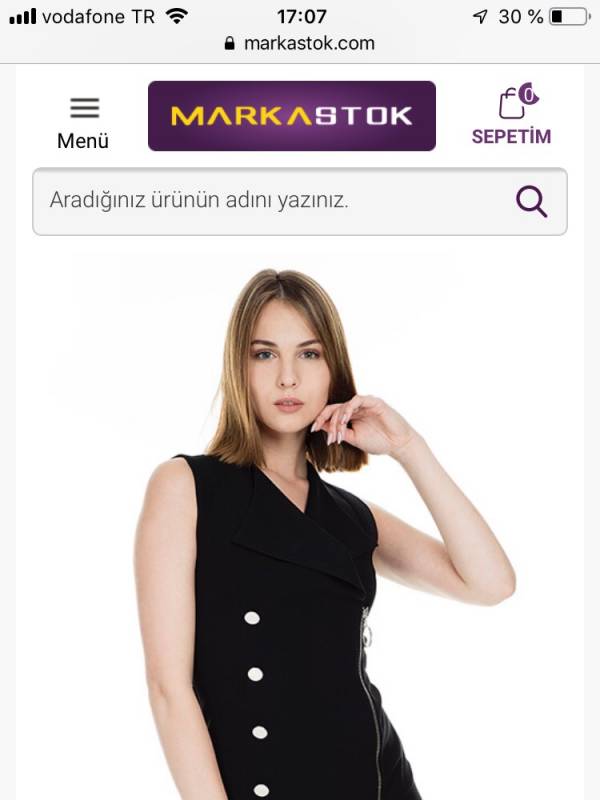Go to Markastok home via logo
600x800 pixels.
292,116
